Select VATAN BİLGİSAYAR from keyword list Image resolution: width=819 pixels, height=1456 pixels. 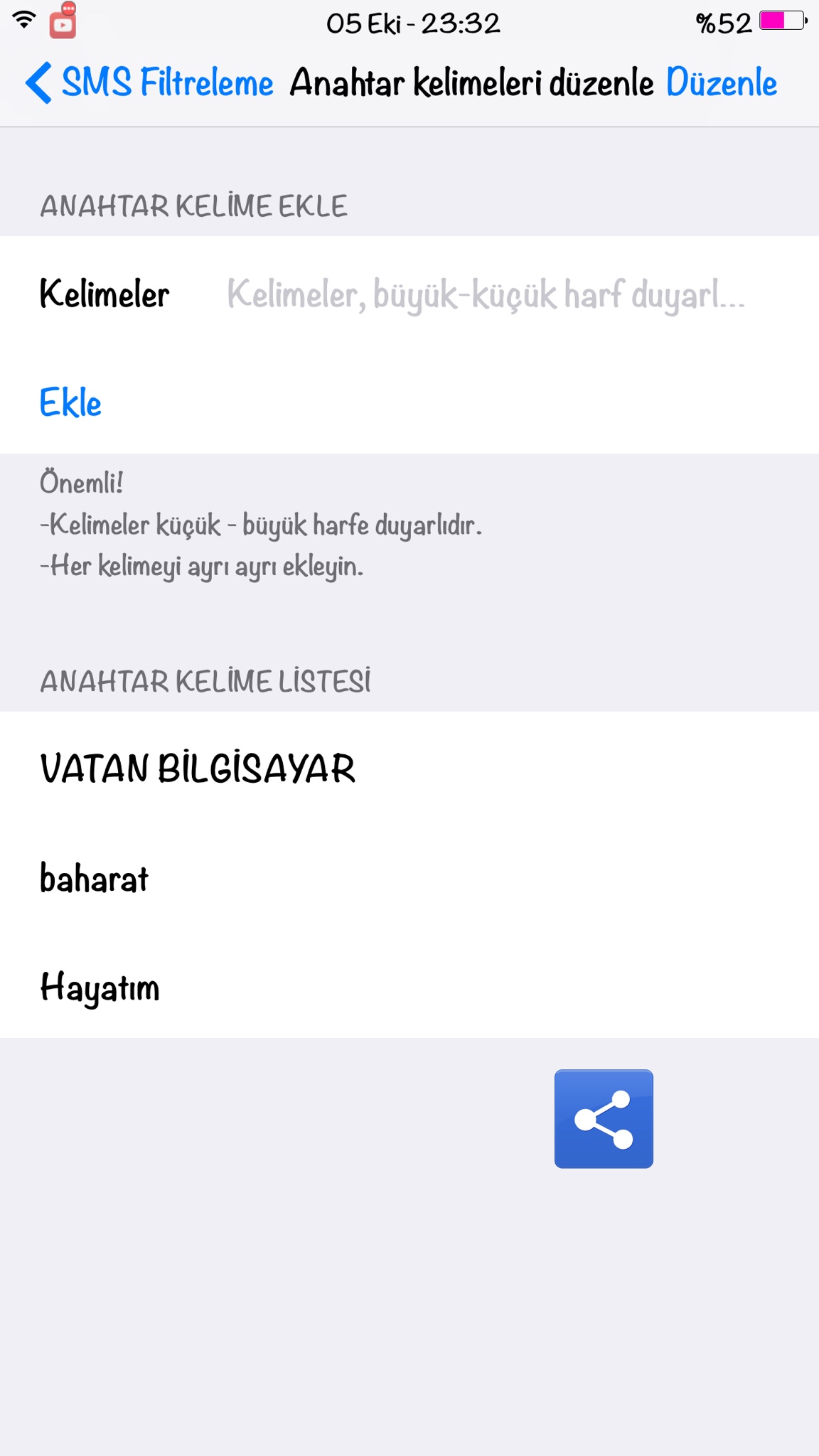(198, 770)
